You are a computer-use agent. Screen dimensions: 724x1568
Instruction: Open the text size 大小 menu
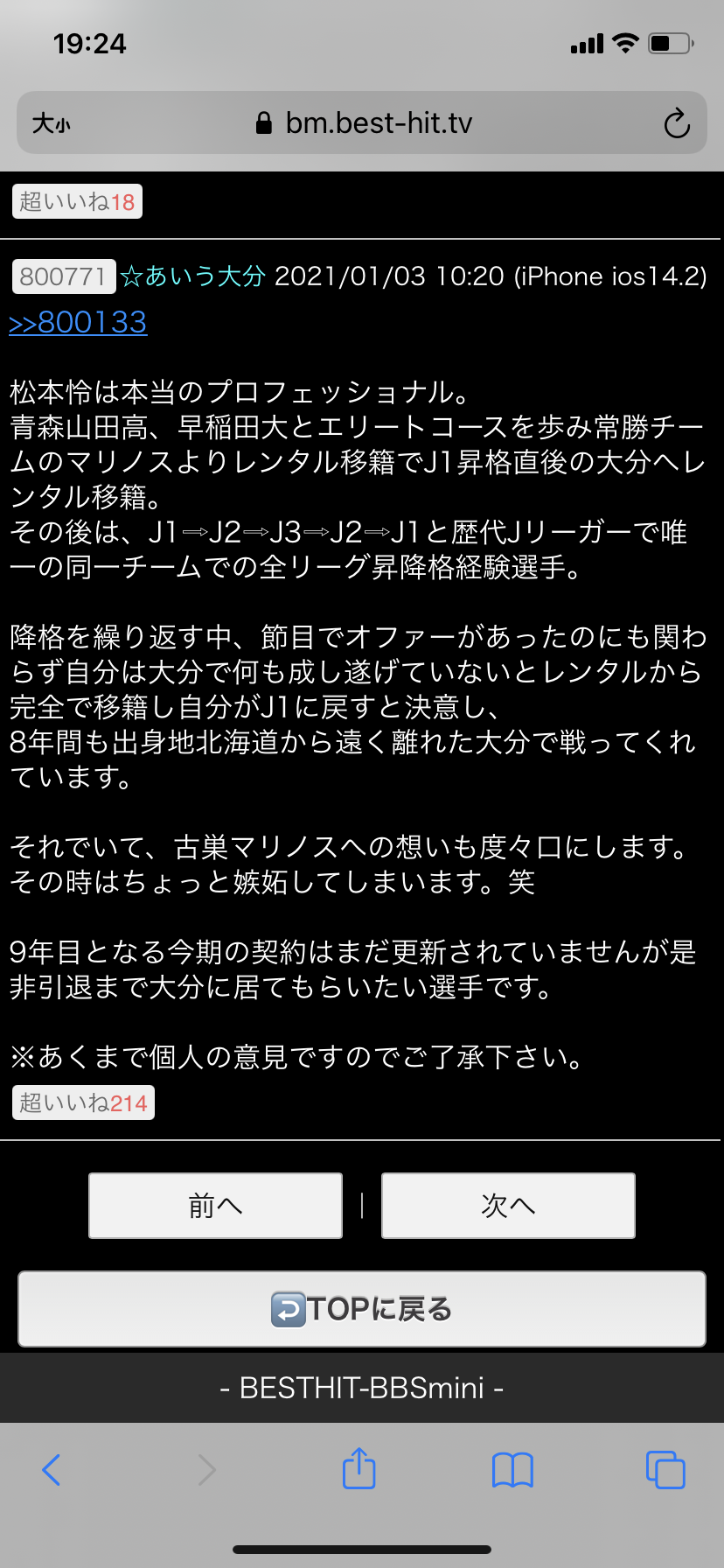pos(51,124)
